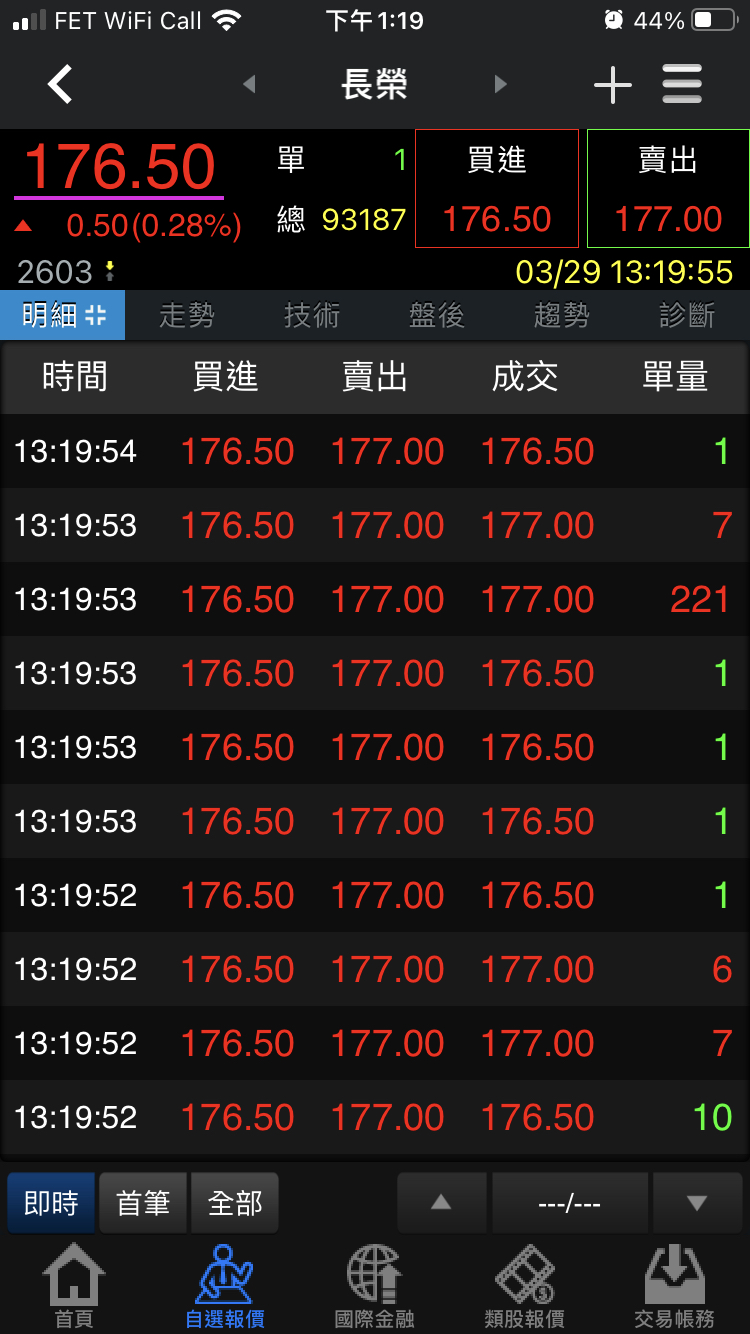The image size is (750, 1334).
Task: Tap the 賣出 sell box at 177.00
Action: coord(668,188)
